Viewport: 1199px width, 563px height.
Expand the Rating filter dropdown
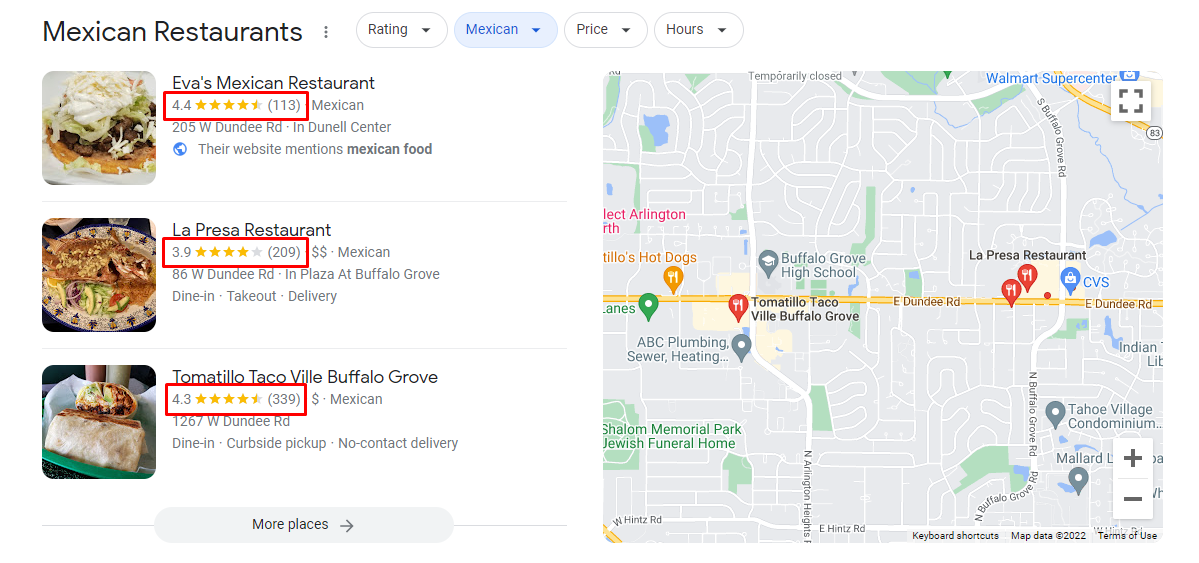(x=400, y=30)
